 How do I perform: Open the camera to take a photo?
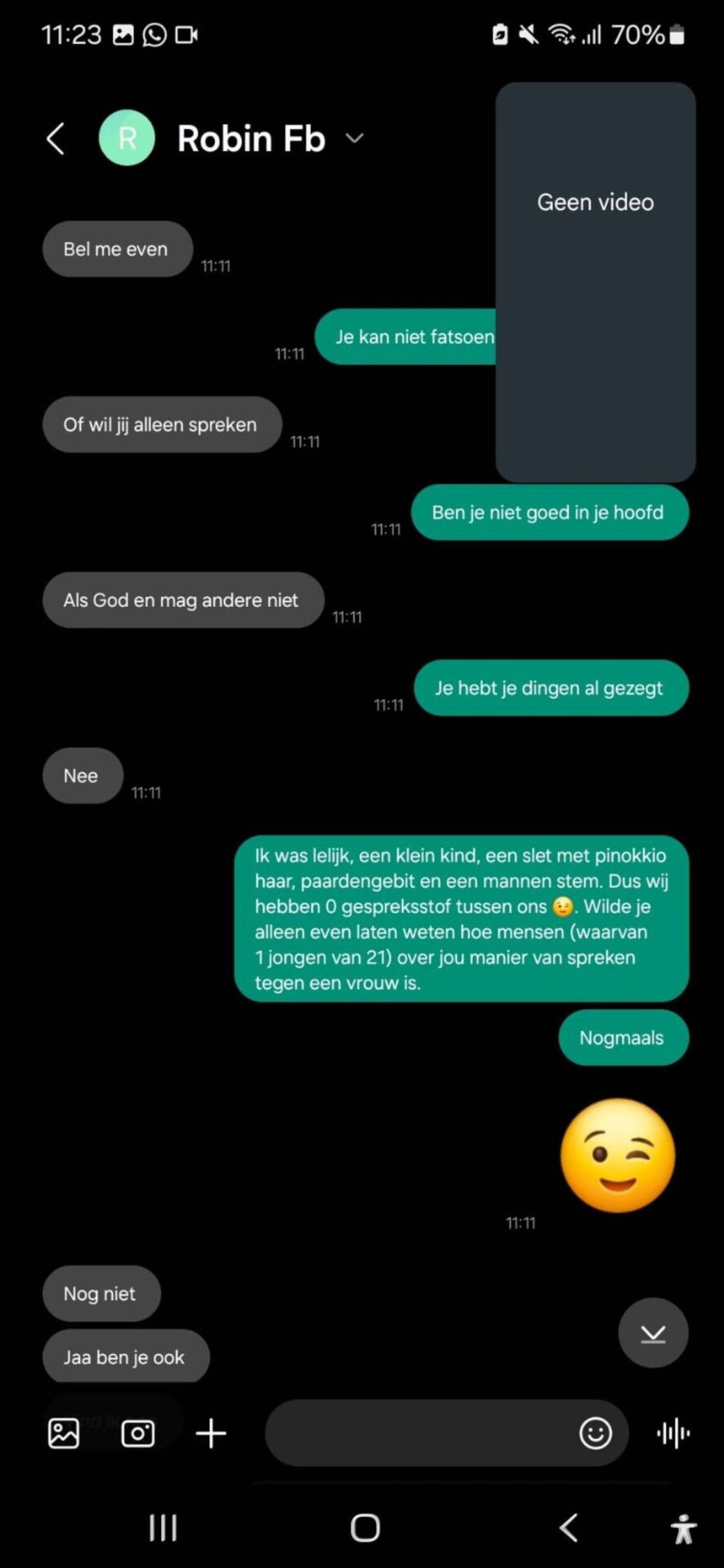(x=137, y=1433)
